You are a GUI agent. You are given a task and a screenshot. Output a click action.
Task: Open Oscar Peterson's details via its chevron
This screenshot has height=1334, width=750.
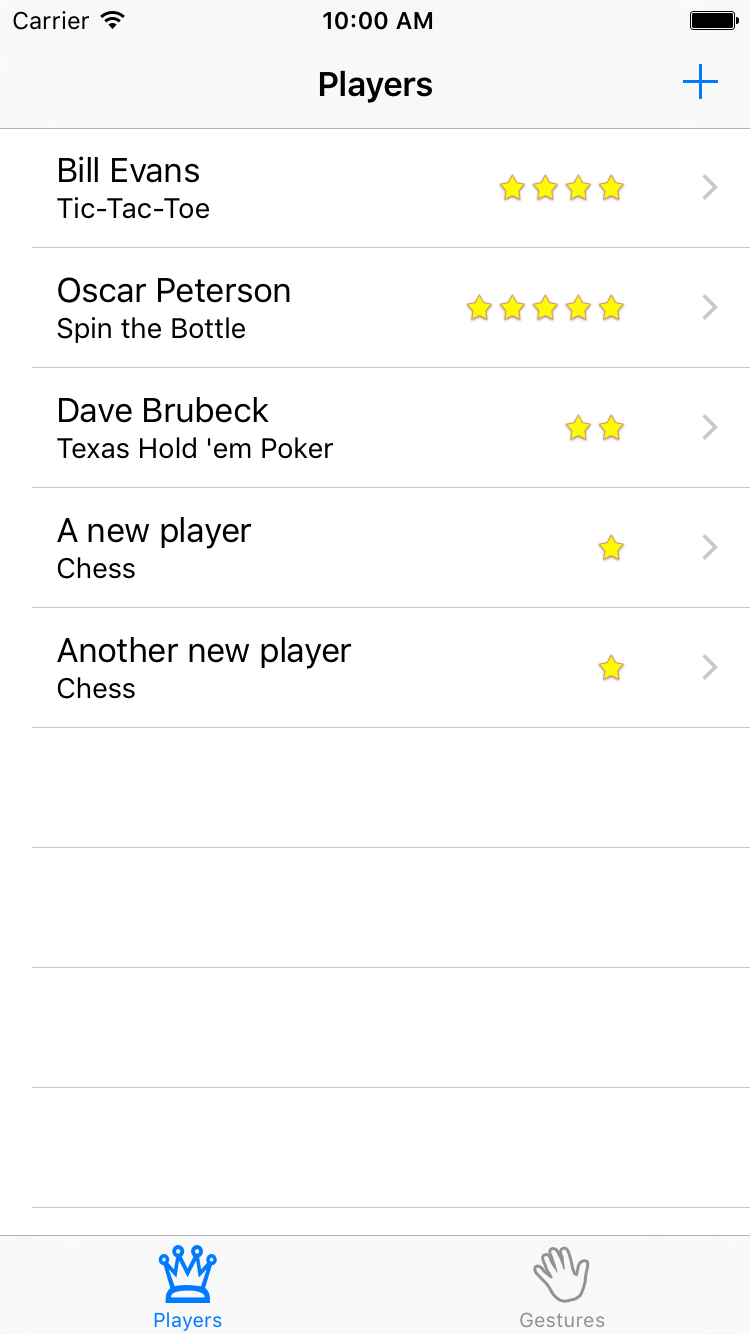[x=709, y=307]
